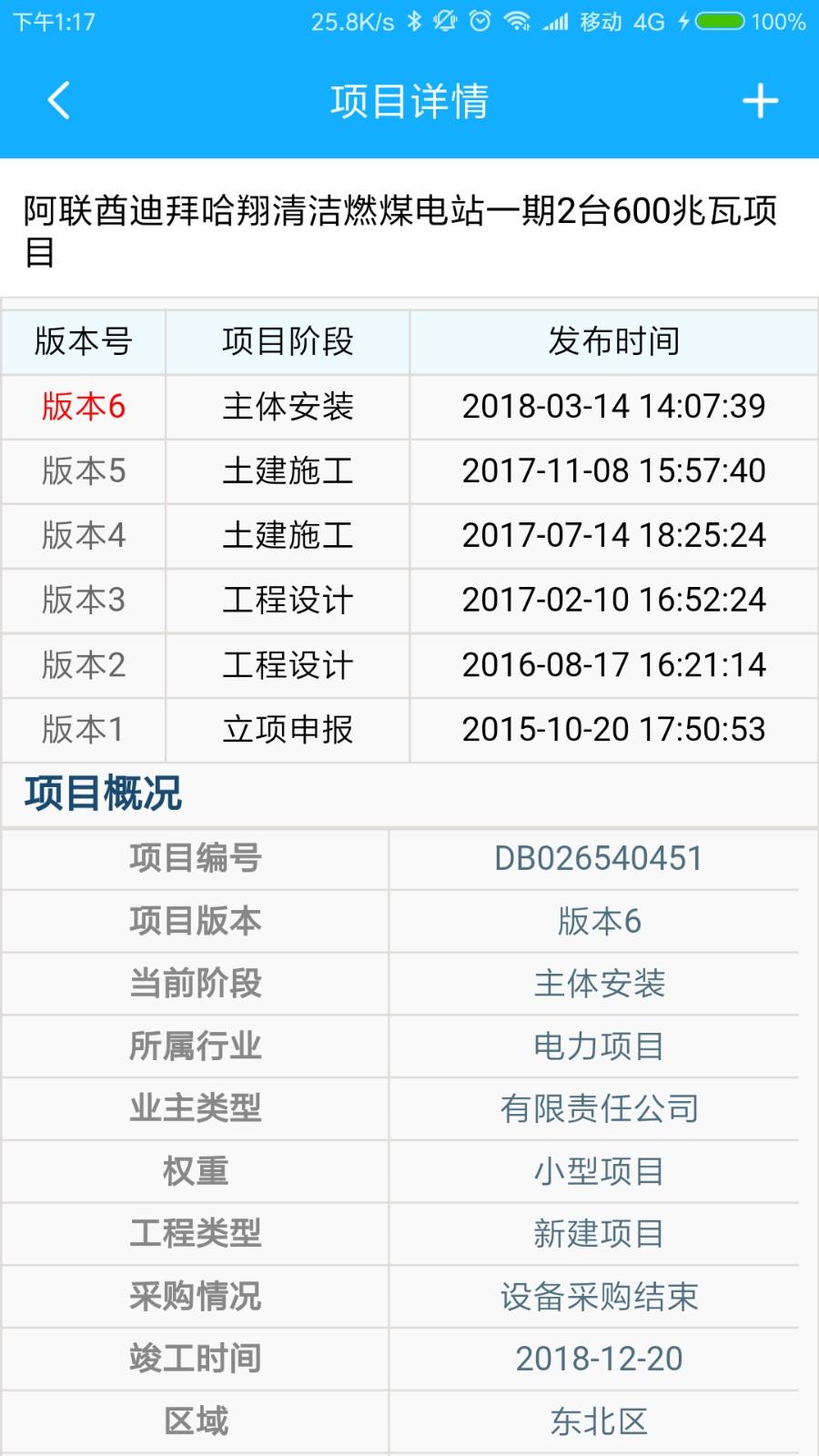
Task: Tap the plus icon in the title bar
Action: pos(761,102)
